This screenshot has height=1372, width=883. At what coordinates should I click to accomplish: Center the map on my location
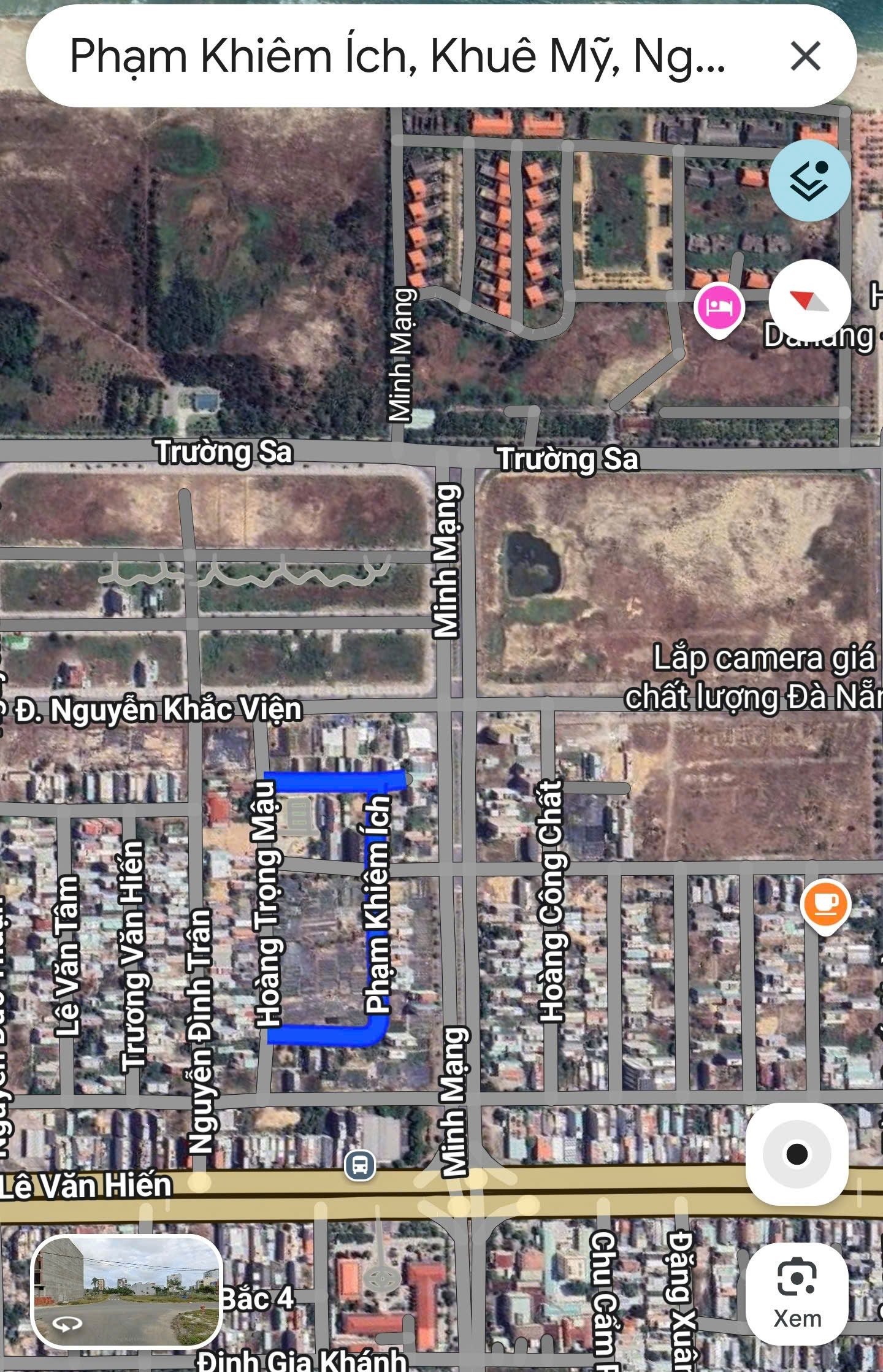point(797,1154)
